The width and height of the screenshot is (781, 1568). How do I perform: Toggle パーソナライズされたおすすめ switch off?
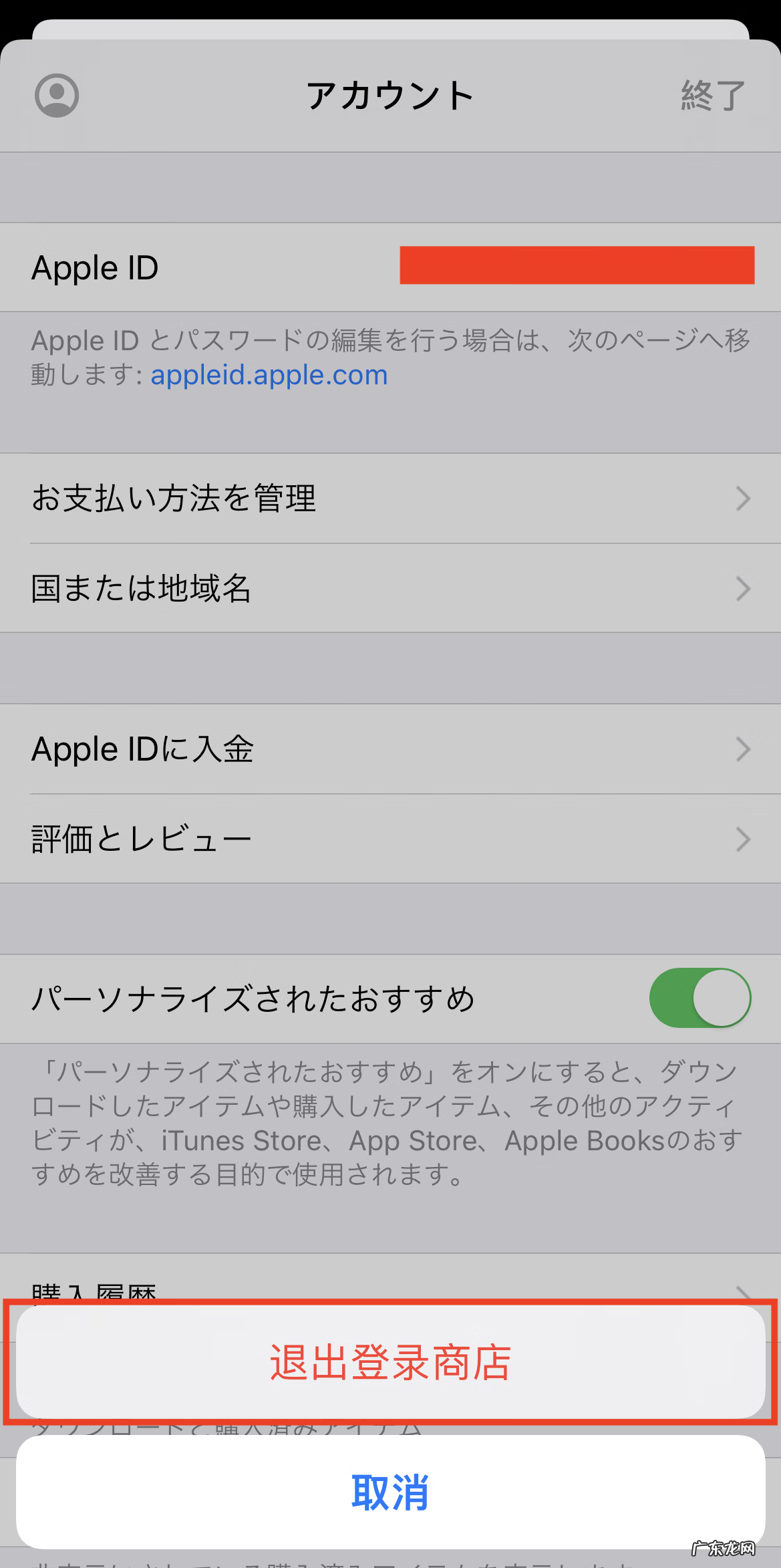click(699, 998)
